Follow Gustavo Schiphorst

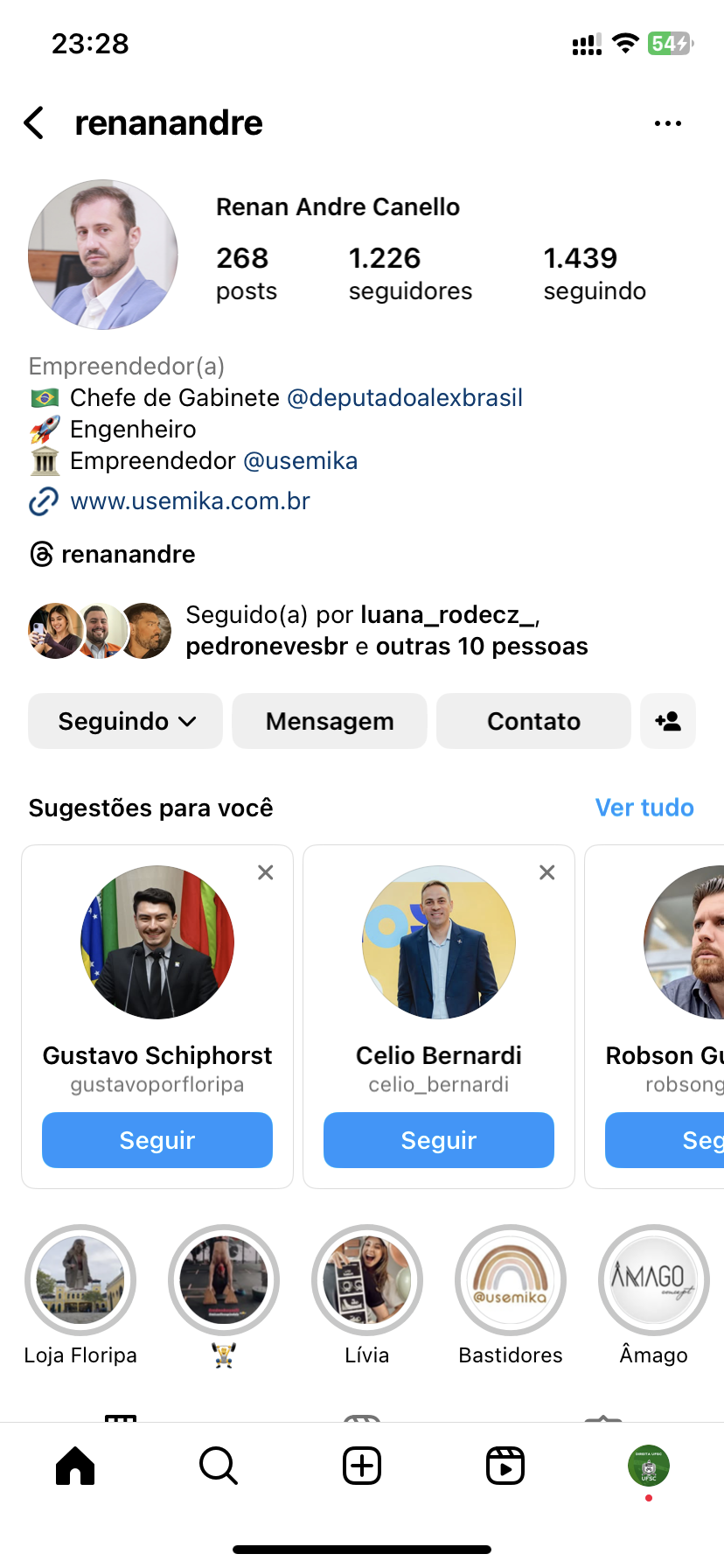click(157, 1140)
